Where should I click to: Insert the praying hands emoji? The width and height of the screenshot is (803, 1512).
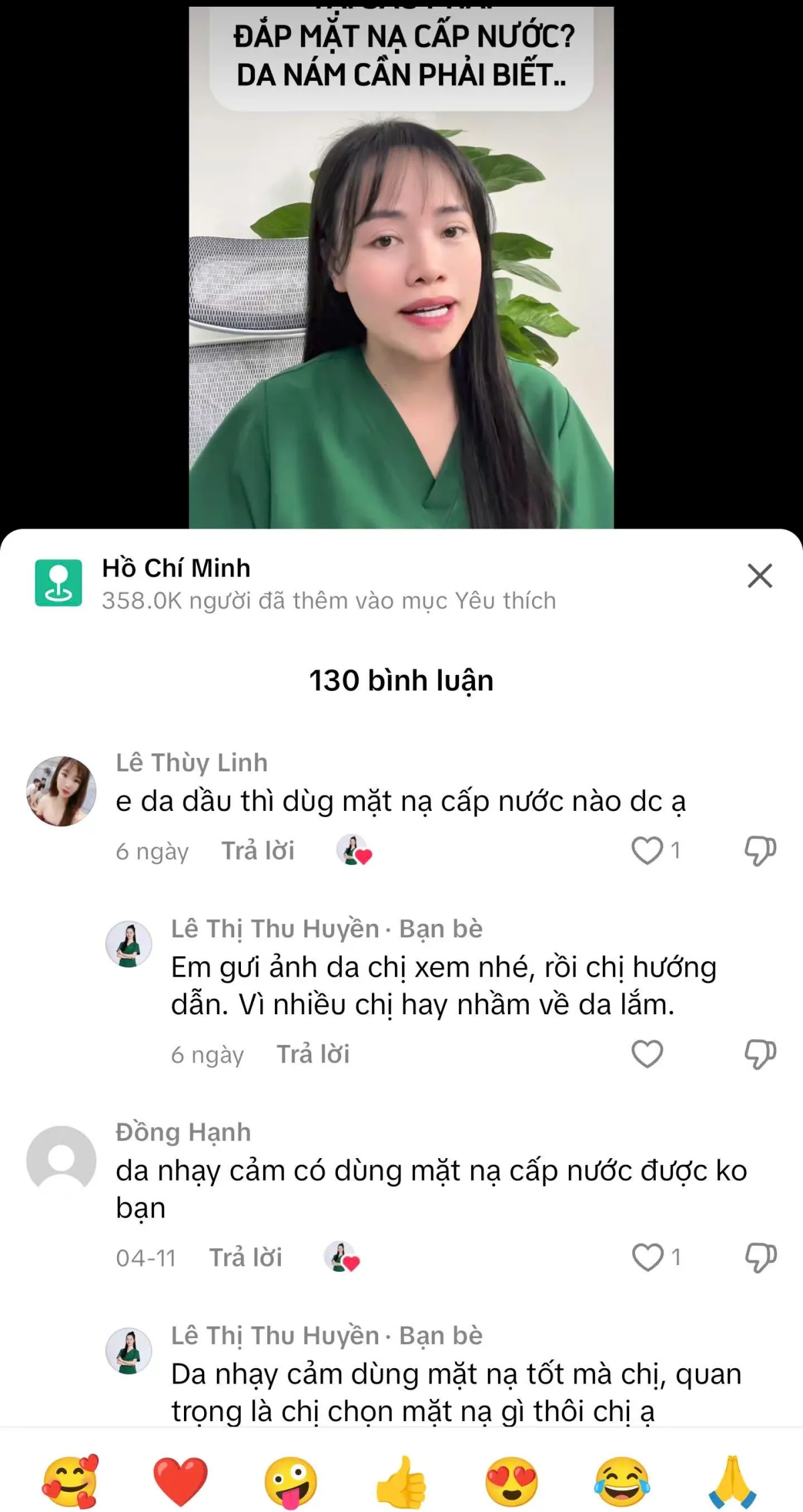[732, 1482]
